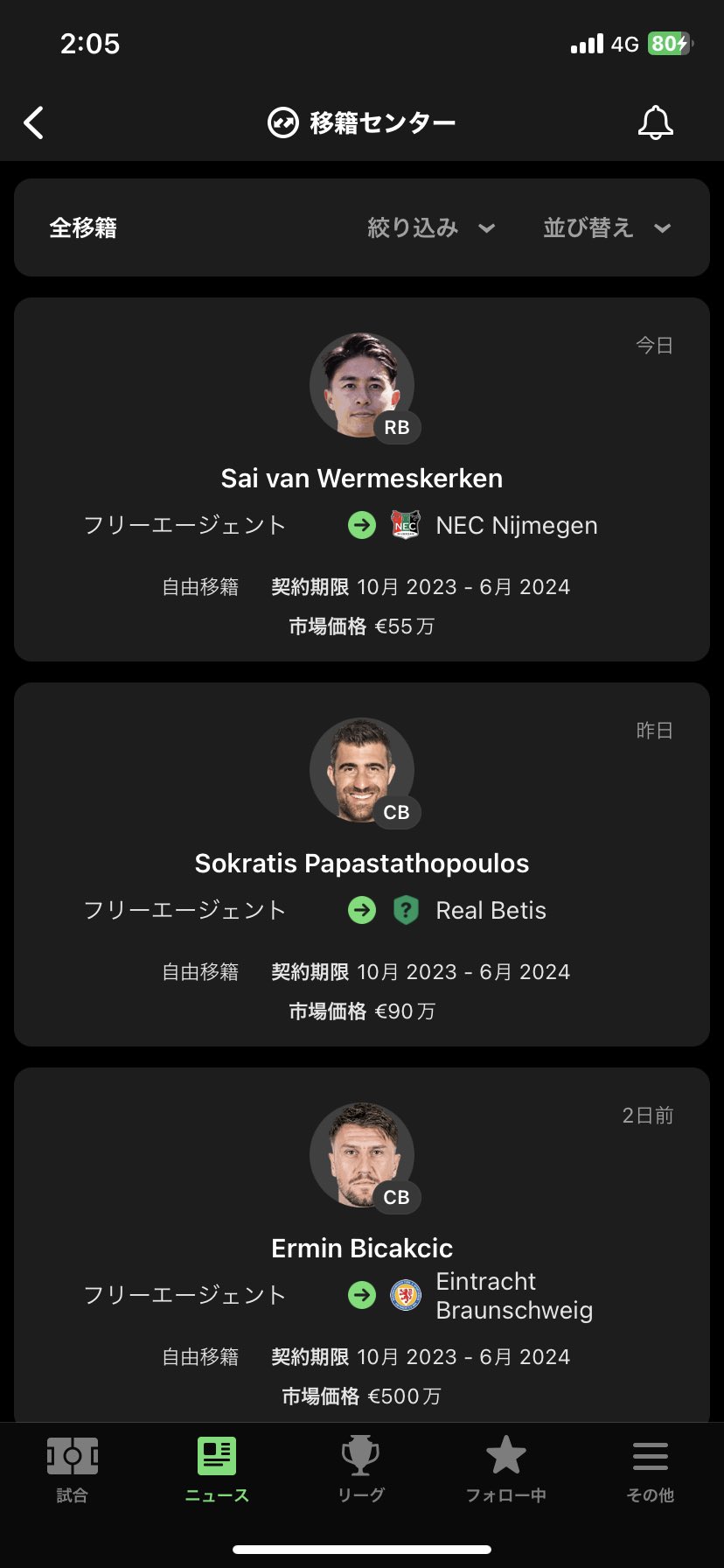The image size is (724, 1568).
Task: Open Sai van Wermeskerken transfer card
Action: pos(361,479)
